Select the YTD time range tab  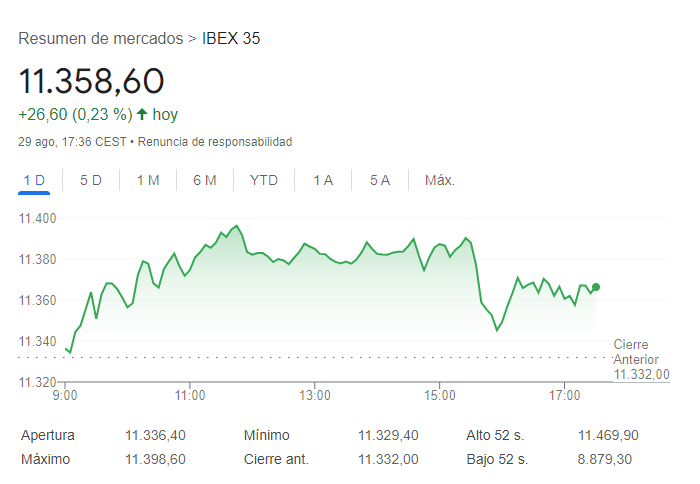264,180
